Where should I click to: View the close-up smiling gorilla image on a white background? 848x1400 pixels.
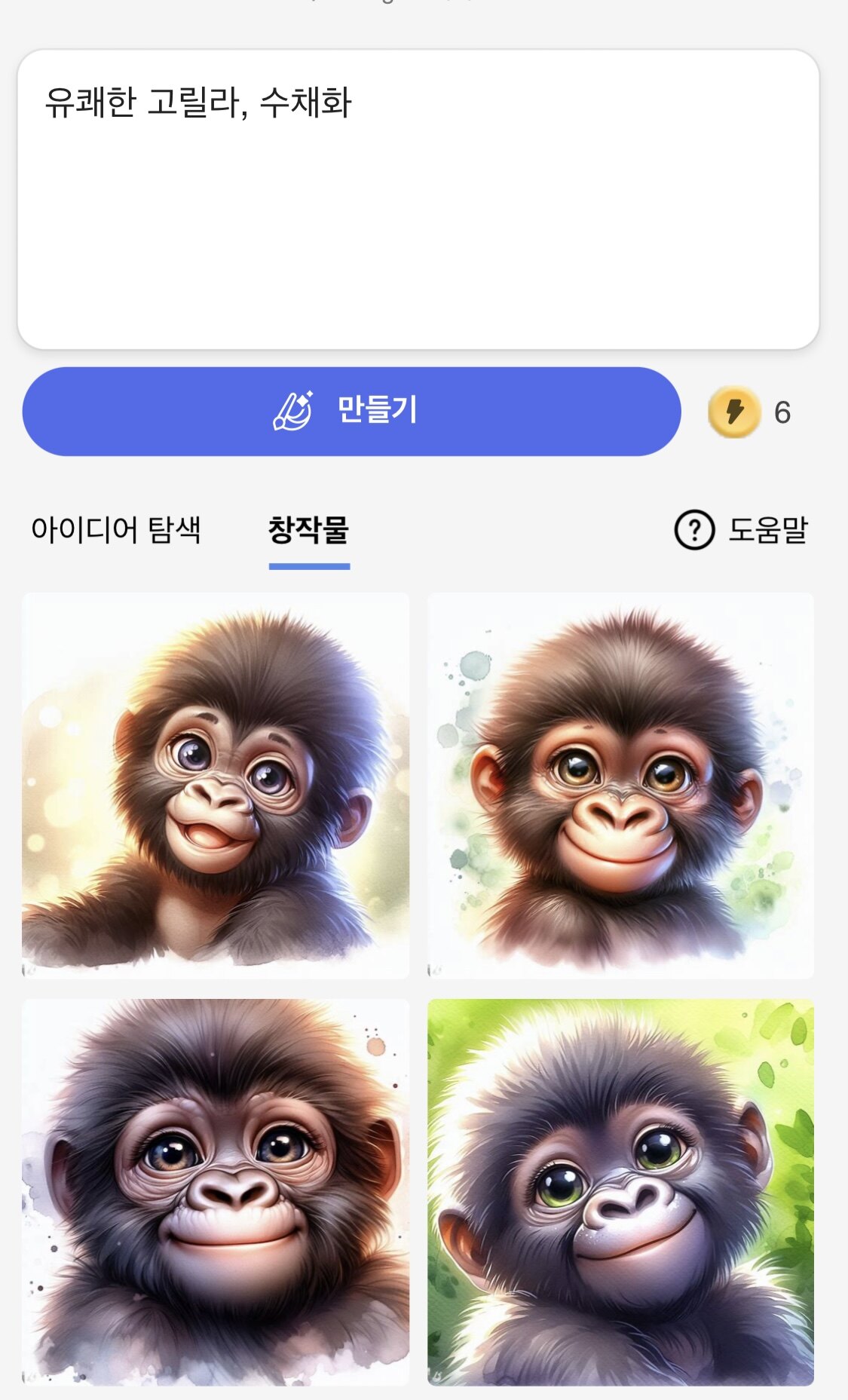coord(216,1192)
